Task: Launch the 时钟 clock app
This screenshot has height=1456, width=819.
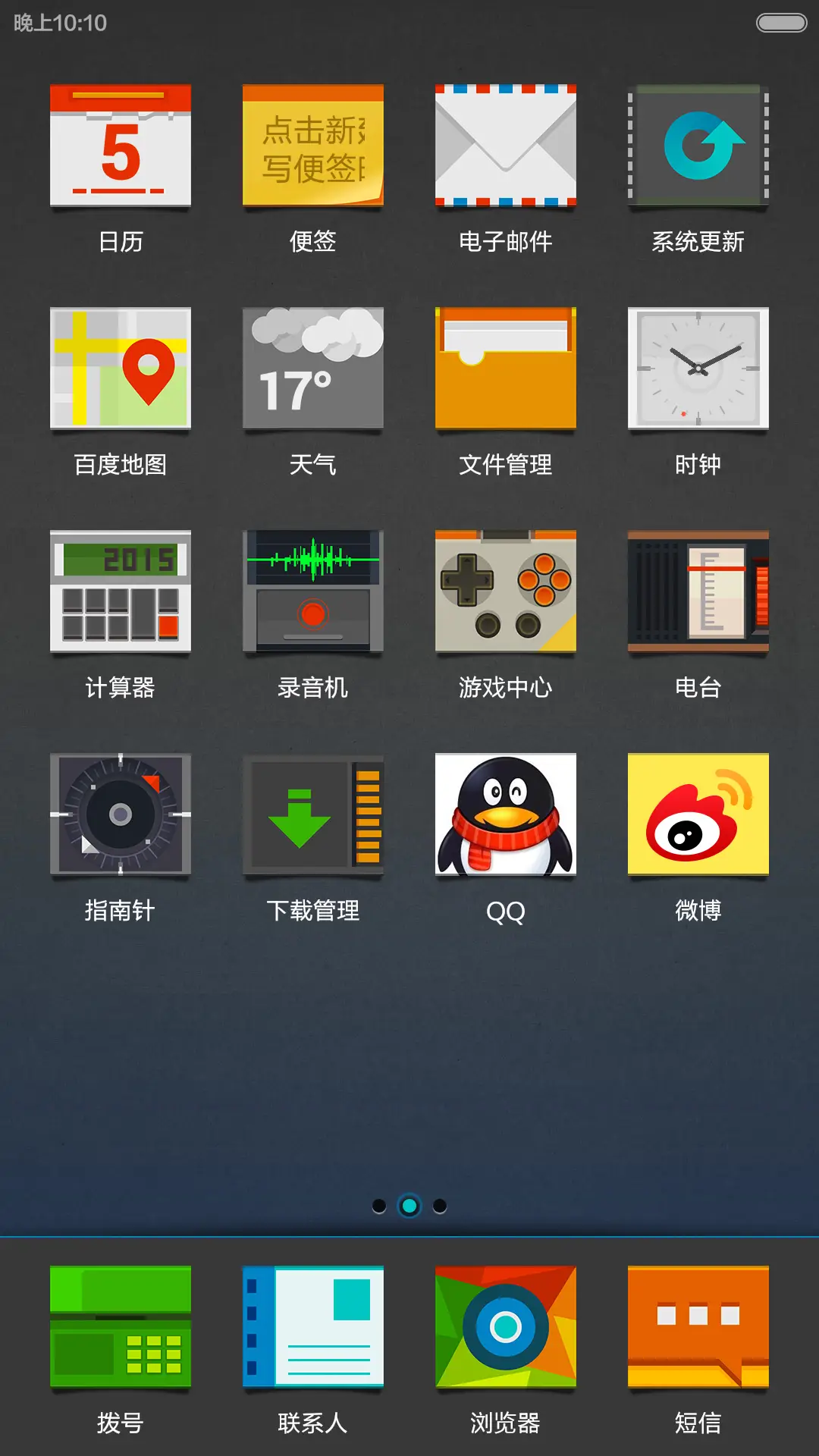Action: tap(698, 368)
